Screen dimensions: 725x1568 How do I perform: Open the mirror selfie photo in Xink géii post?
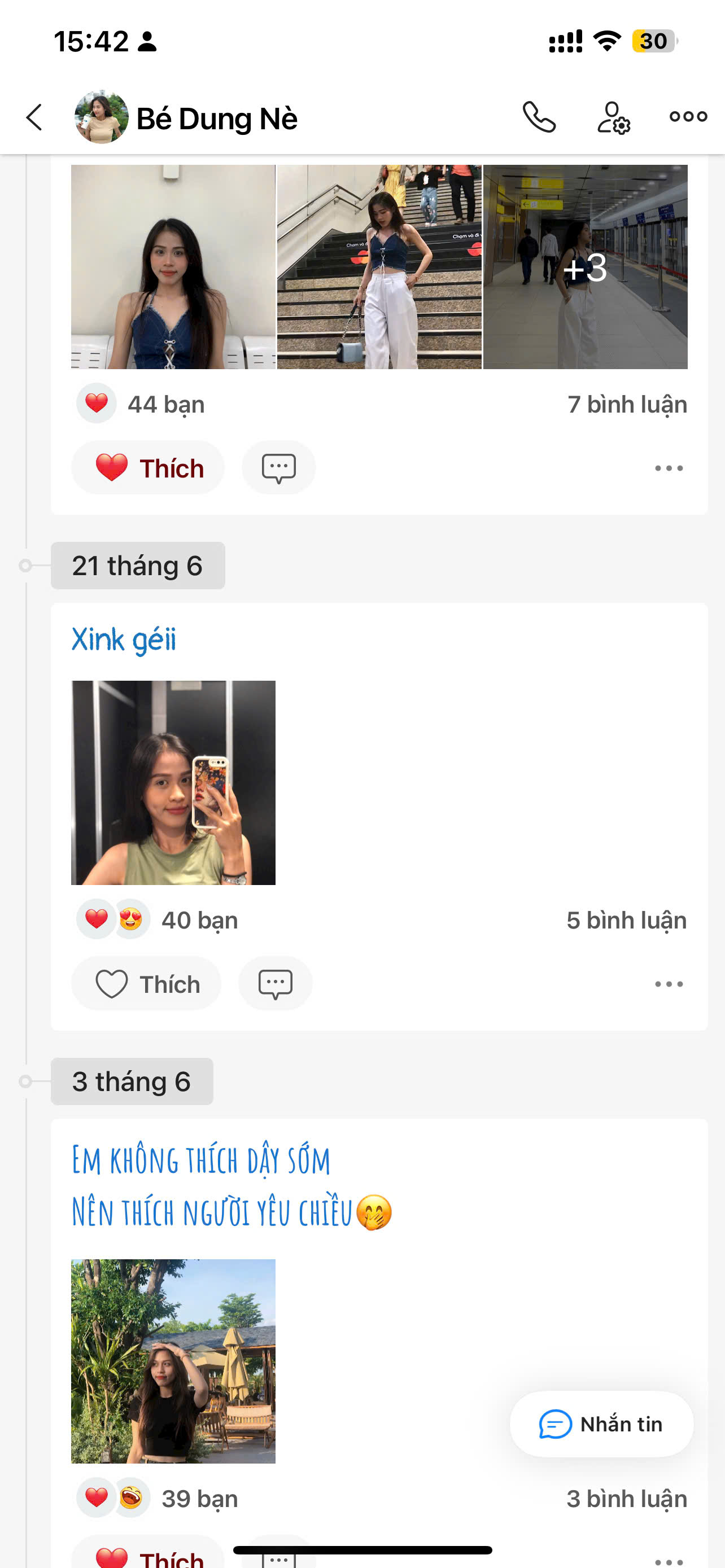coord(173,782)
